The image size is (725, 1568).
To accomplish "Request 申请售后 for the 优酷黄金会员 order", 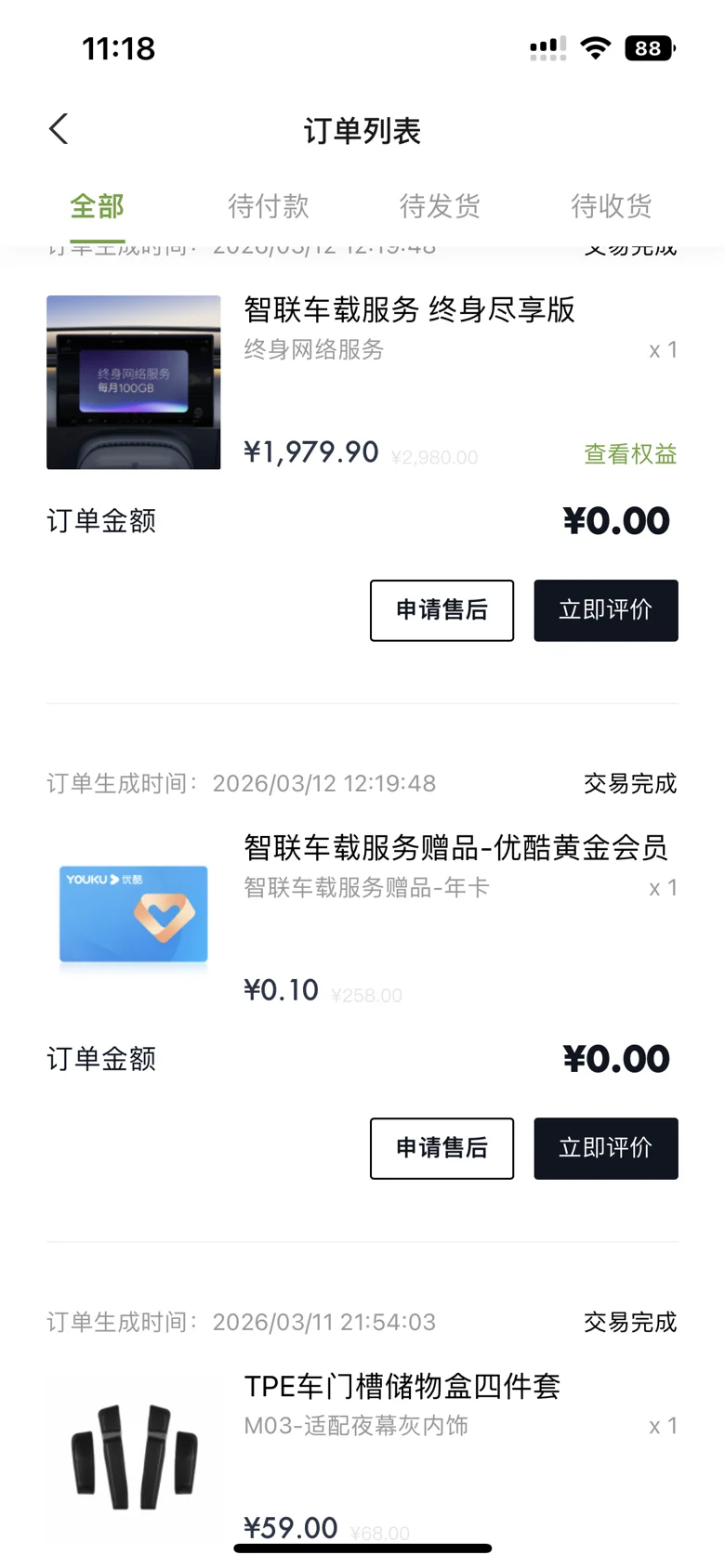I will pyautogui.click(x=442, y=1148).
